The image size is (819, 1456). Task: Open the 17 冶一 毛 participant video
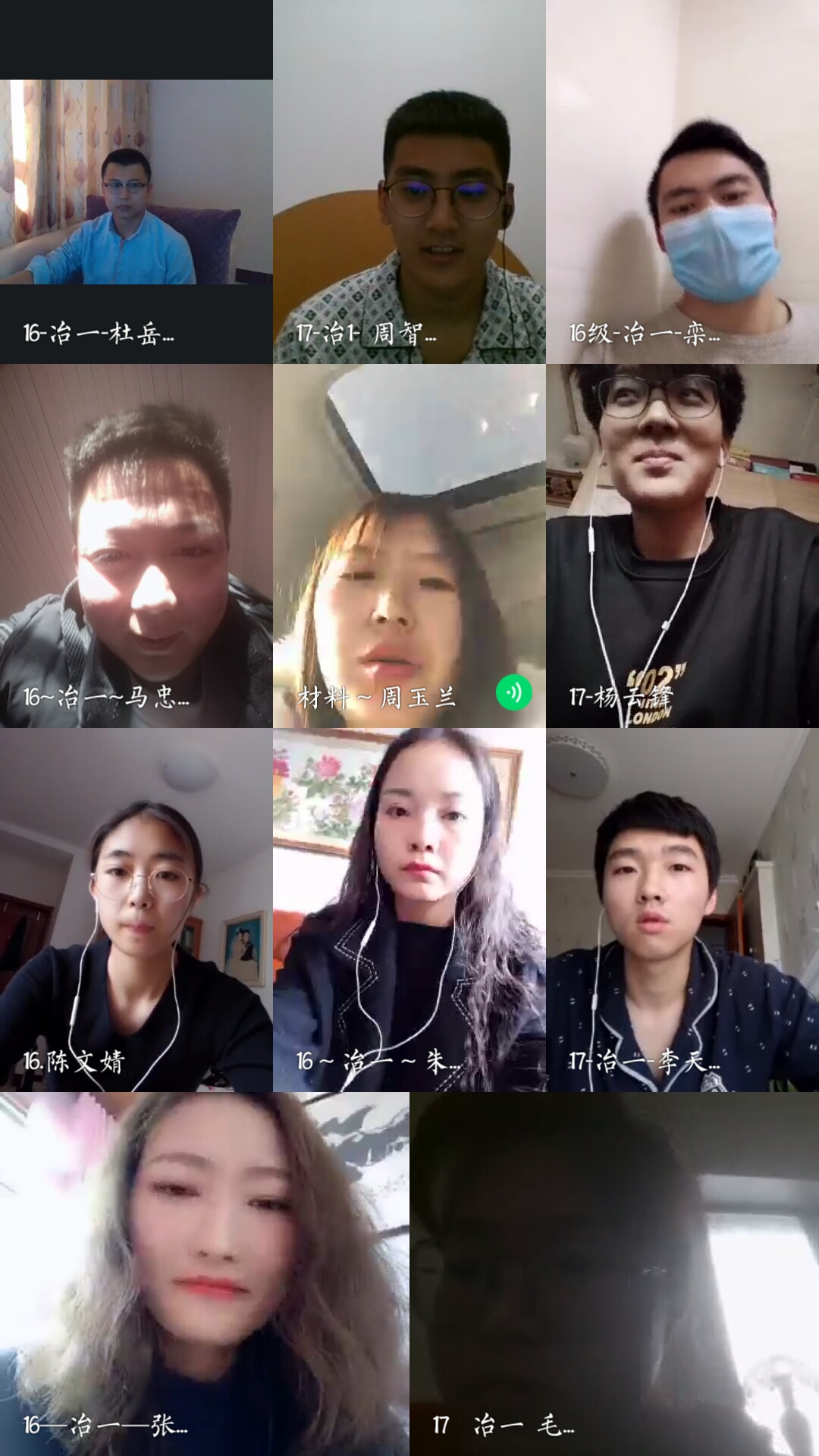pyautogui.click(x=614, y=1274)
